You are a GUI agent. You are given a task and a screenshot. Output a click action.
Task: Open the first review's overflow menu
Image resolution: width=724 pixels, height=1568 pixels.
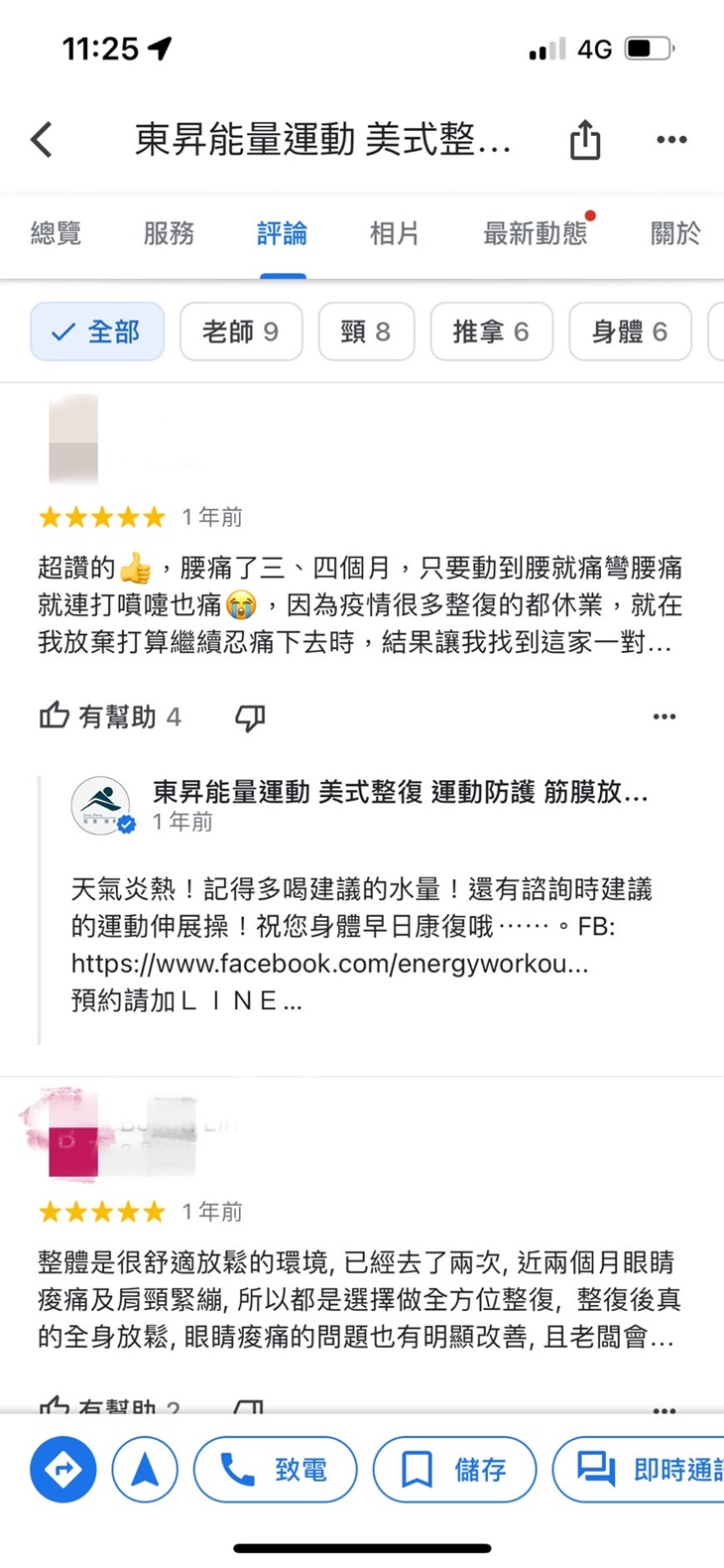pos(664,717)
